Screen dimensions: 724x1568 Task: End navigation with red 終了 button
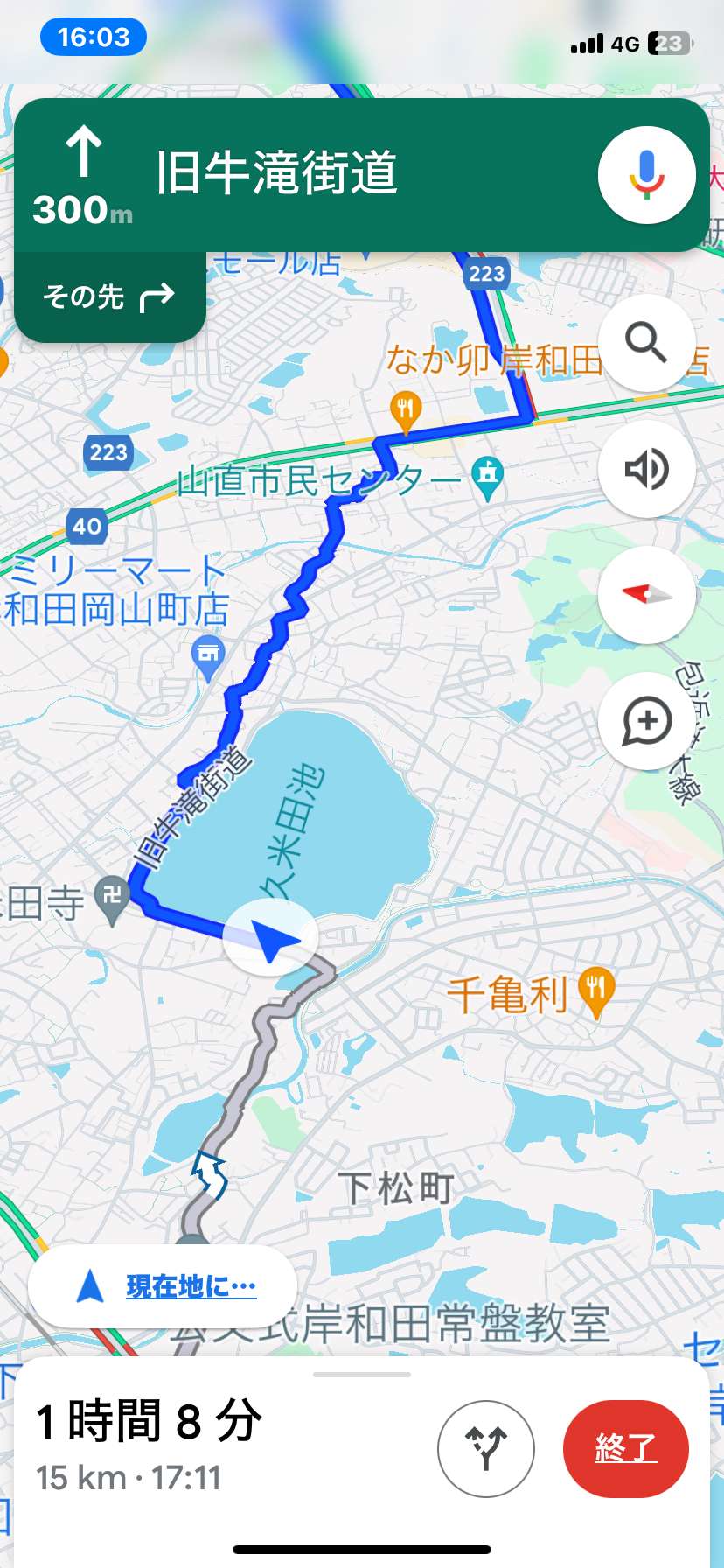[x=626, y=1448]
